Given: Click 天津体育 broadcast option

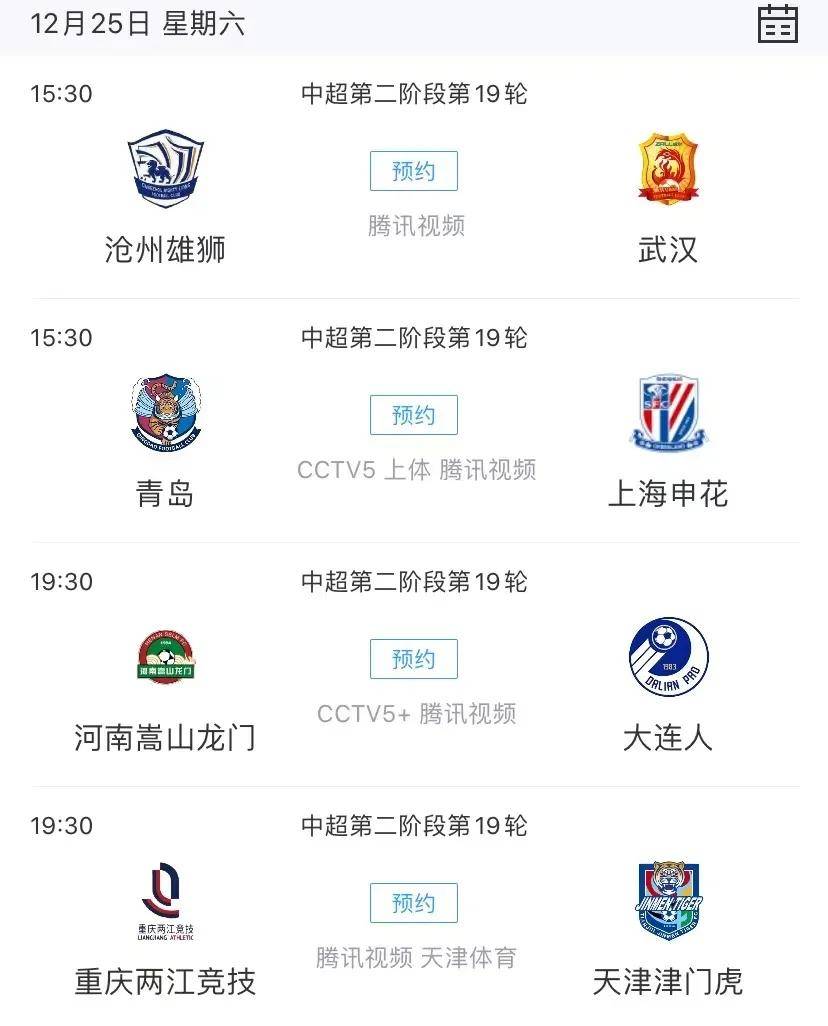Looking at the screenshot, I should [471, 956].
